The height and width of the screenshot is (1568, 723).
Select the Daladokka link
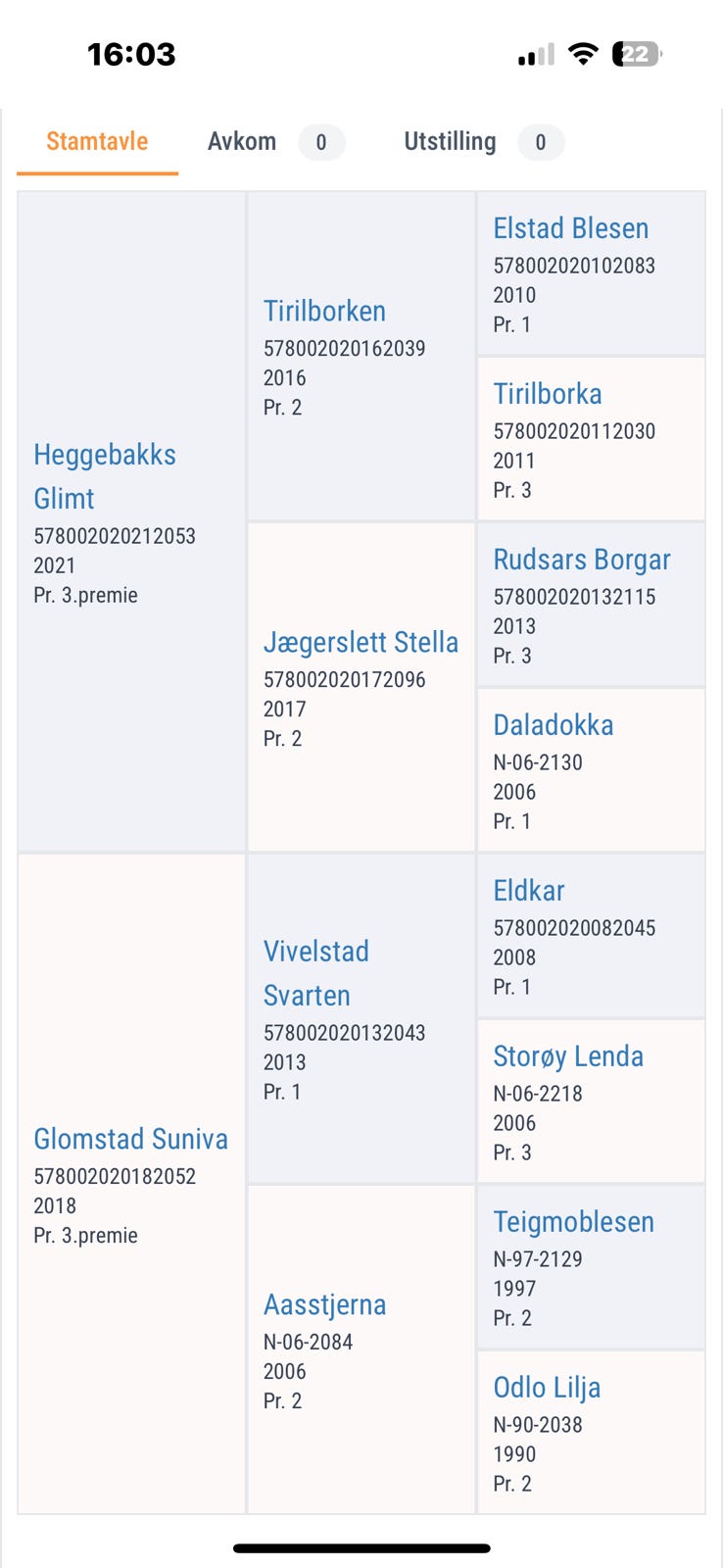tap(554, 725)
